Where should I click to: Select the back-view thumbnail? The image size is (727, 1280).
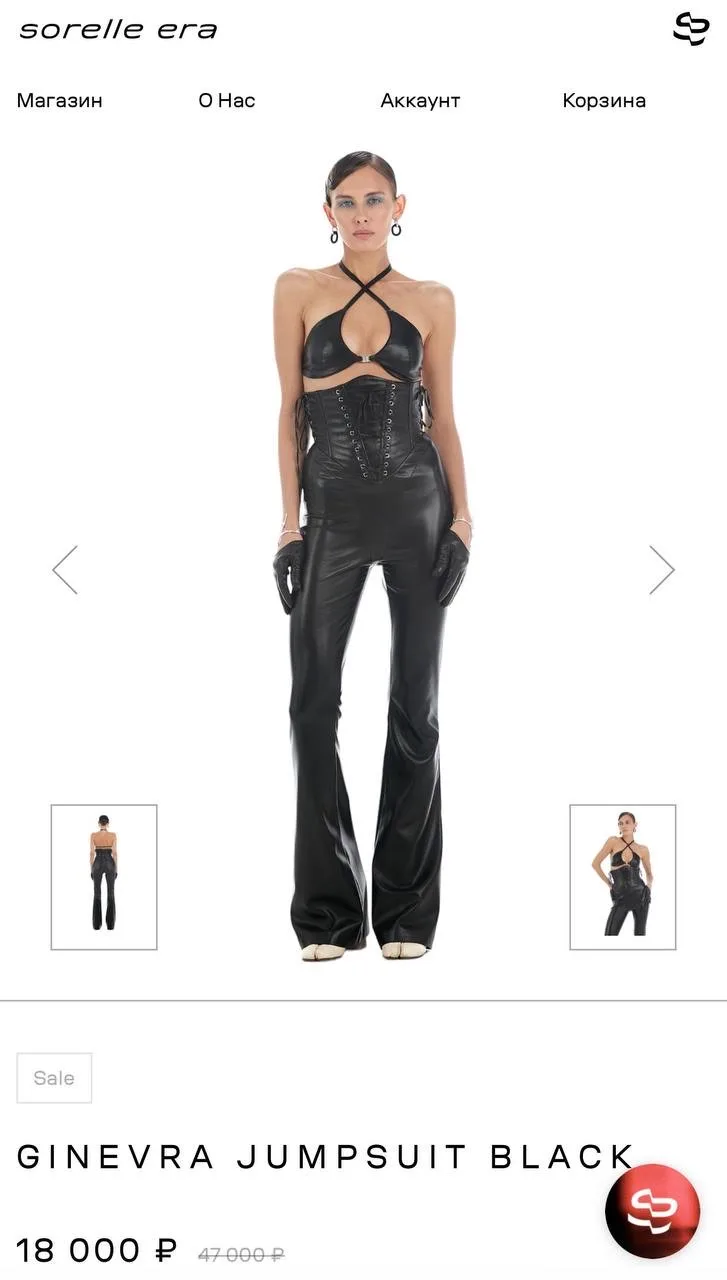point(104,877)
